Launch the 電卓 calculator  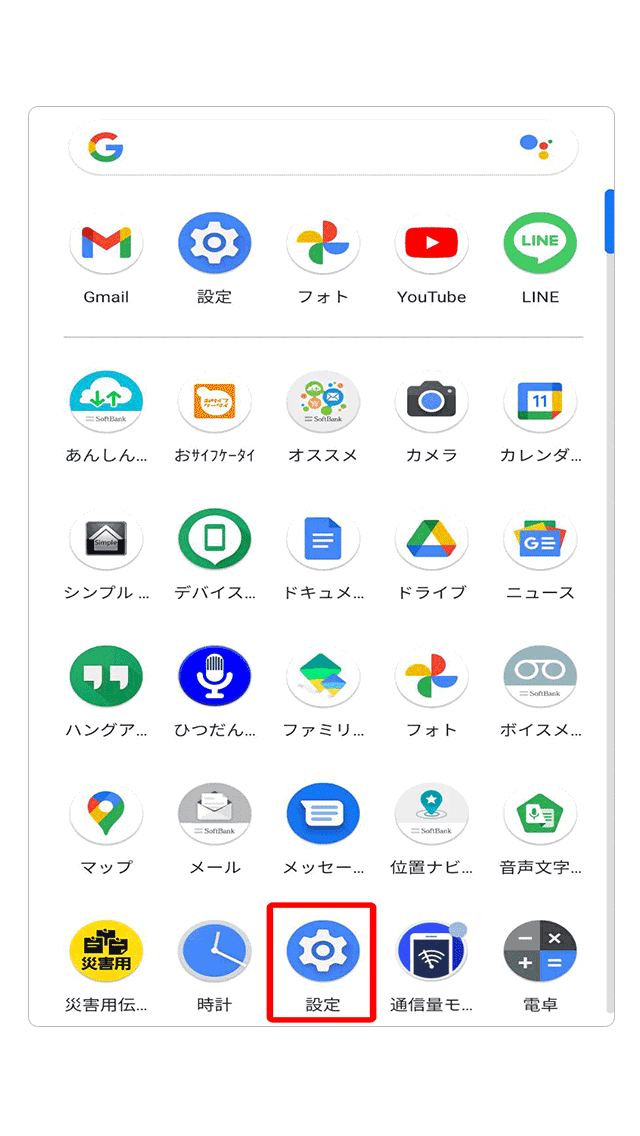(540, 952)
